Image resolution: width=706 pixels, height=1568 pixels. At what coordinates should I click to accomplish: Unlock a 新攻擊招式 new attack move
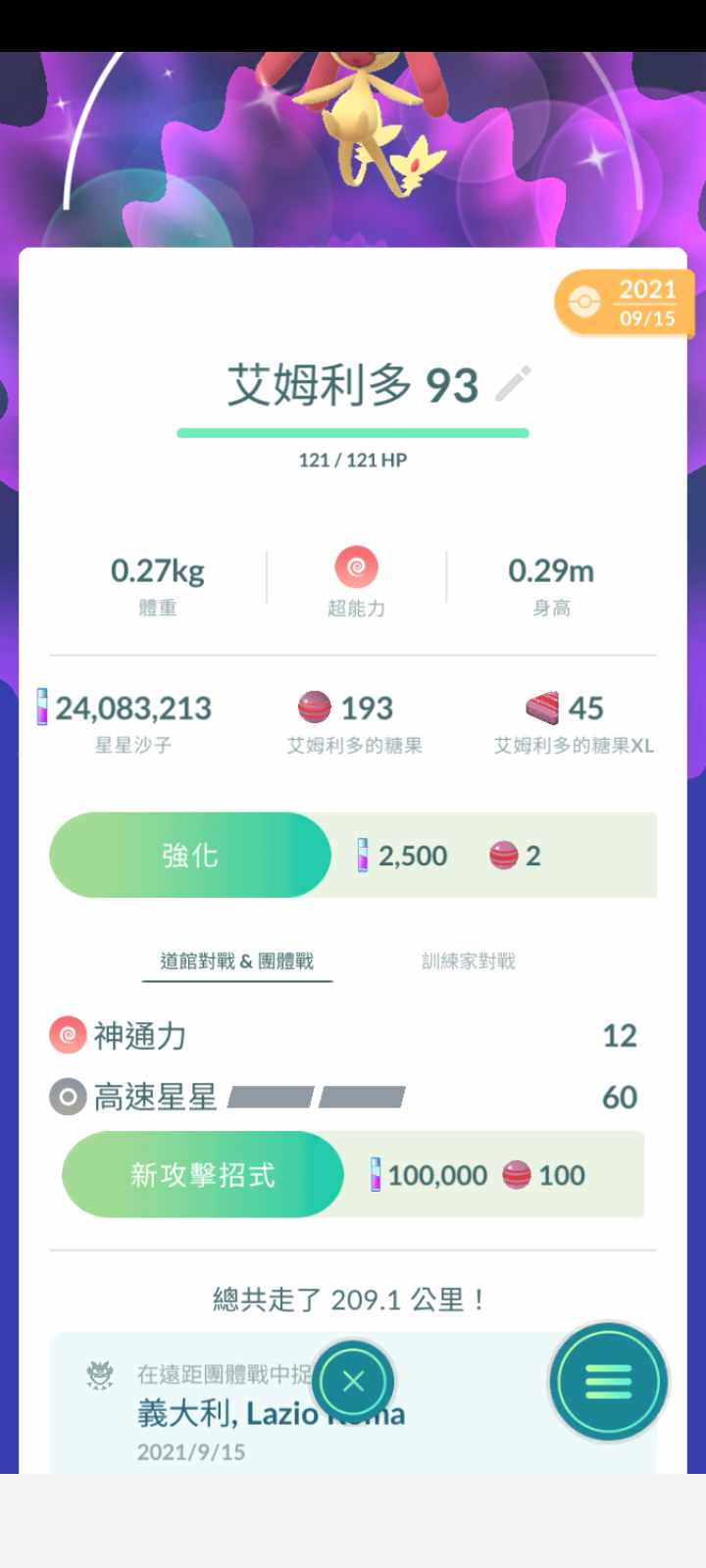[203, 1175]
